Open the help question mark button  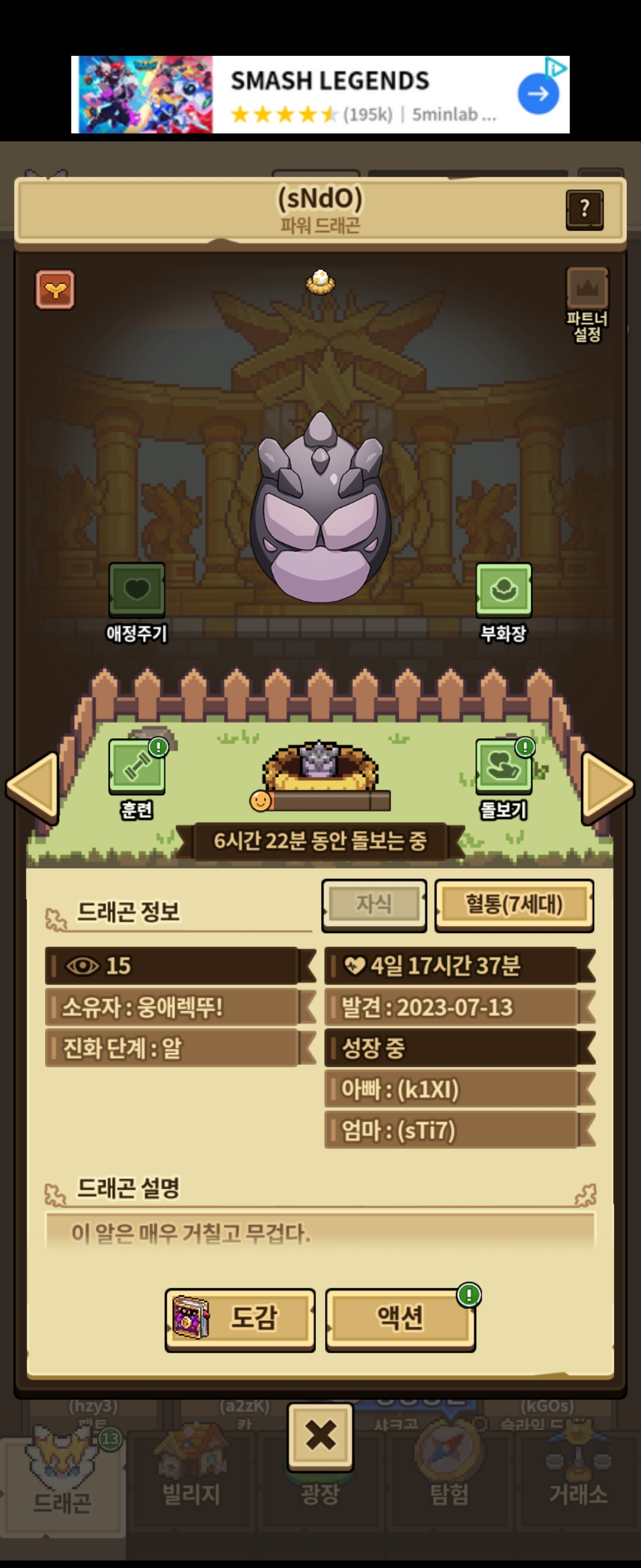[584, 210]
